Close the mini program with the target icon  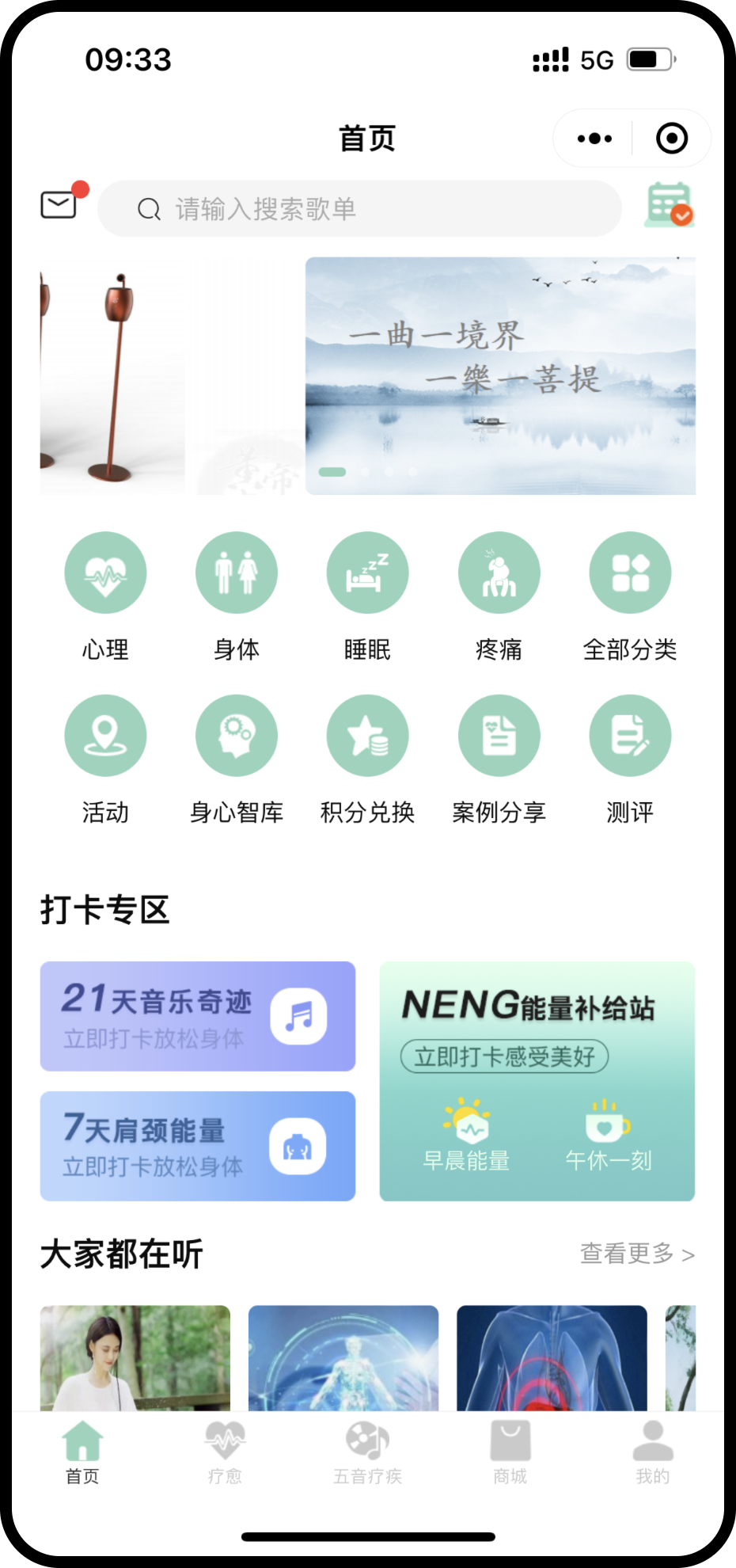coord(671,139)
